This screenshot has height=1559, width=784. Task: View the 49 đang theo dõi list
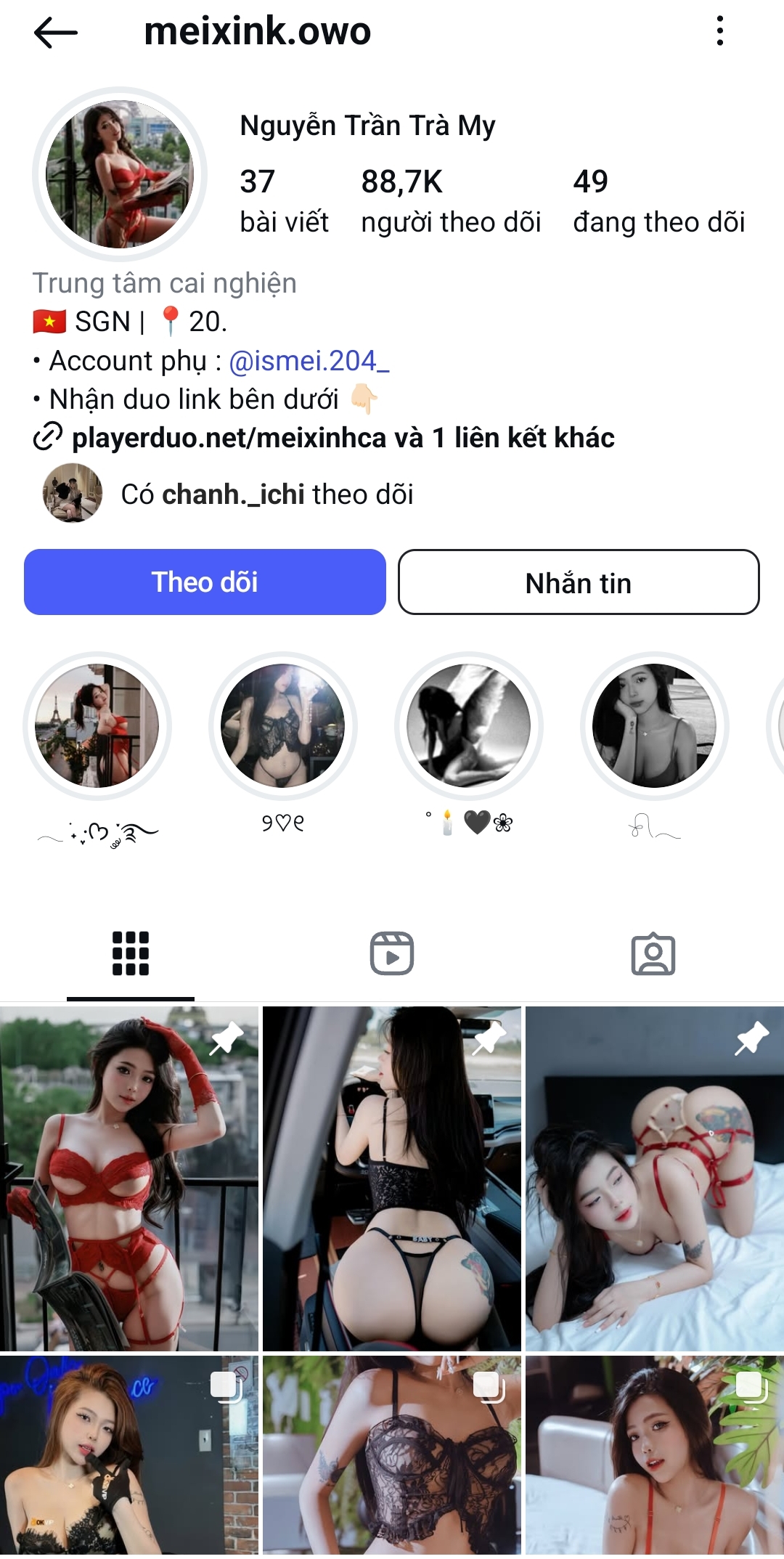tap(658, 201)
